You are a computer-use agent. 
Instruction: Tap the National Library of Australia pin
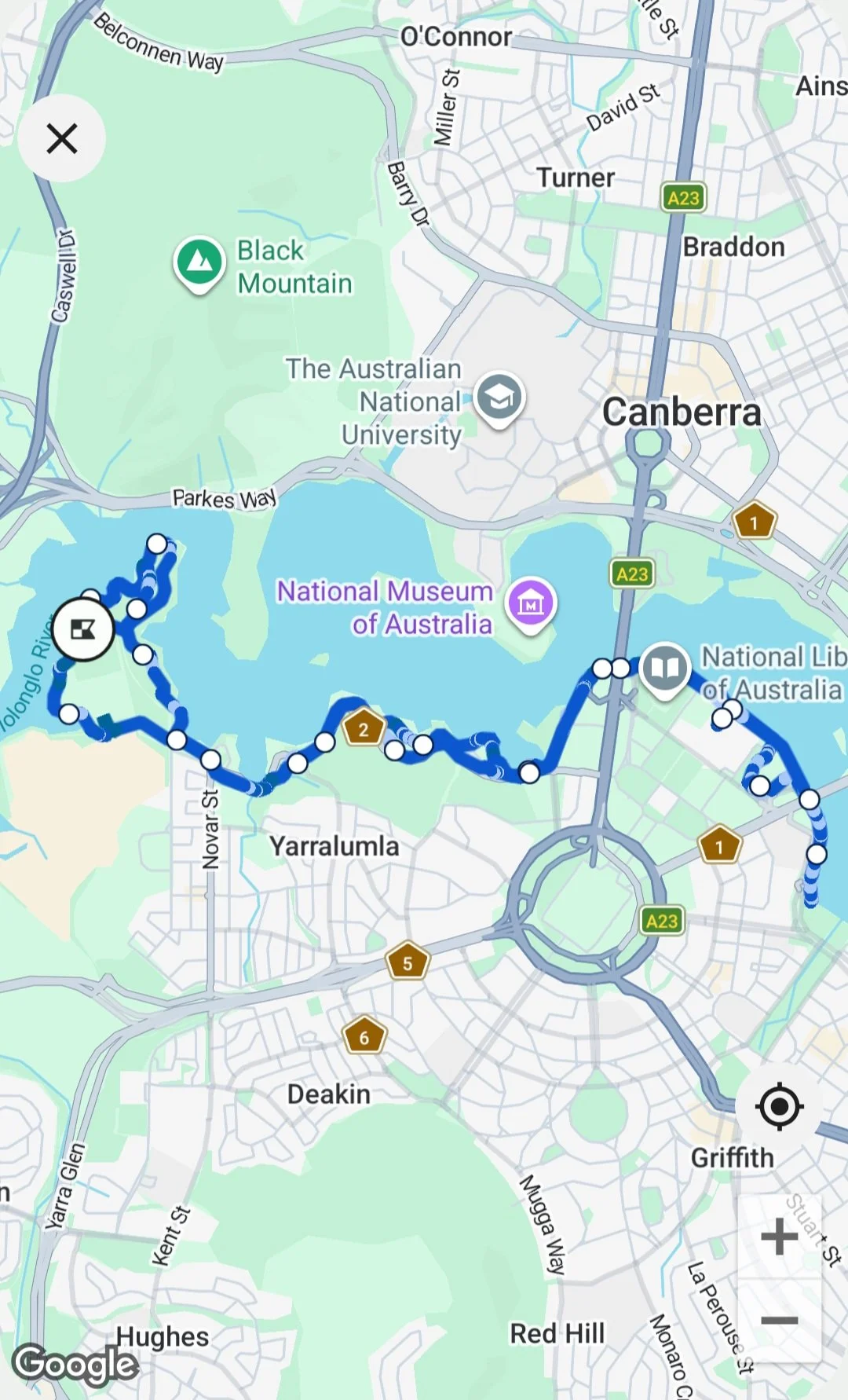click(665, 670)
